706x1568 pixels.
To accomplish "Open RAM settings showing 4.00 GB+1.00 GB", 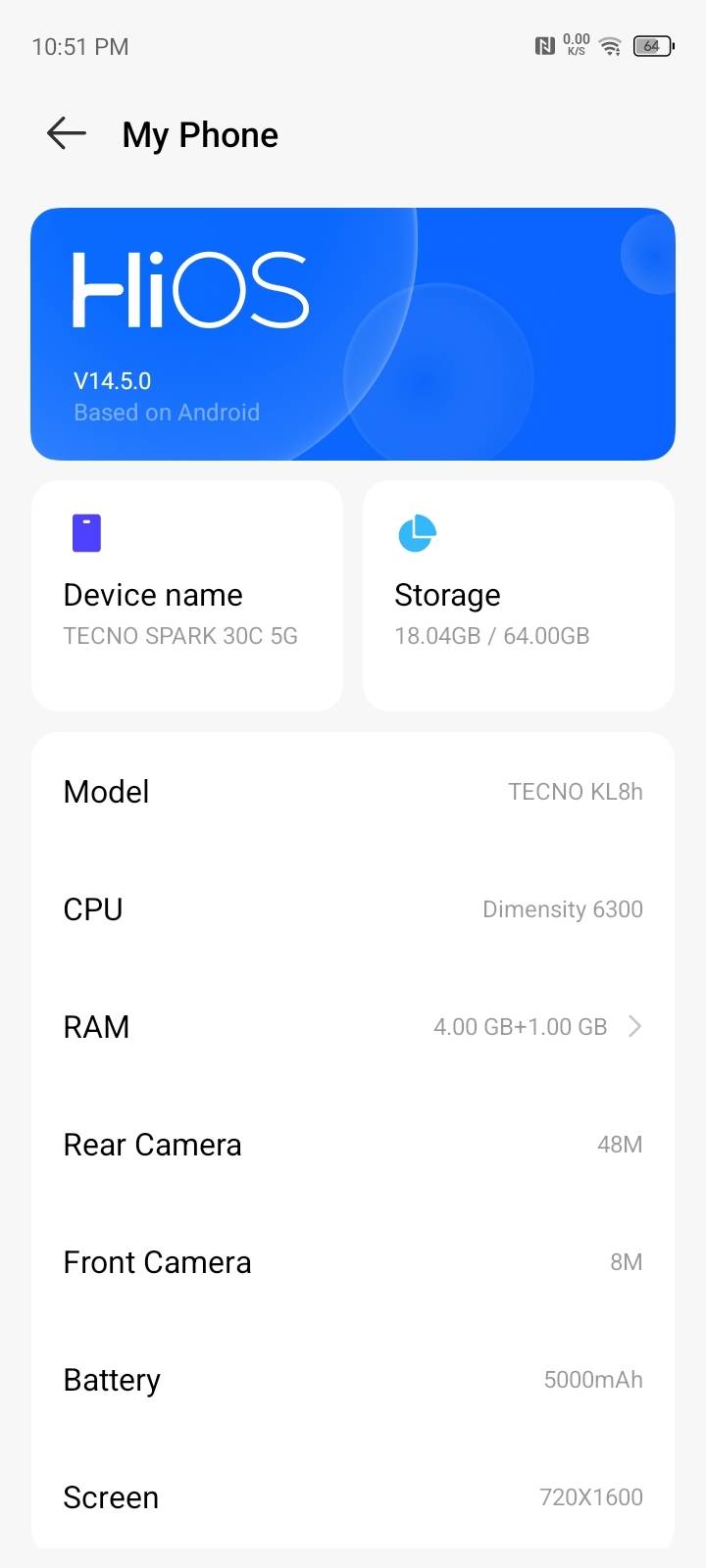I will click(353, 1026).
